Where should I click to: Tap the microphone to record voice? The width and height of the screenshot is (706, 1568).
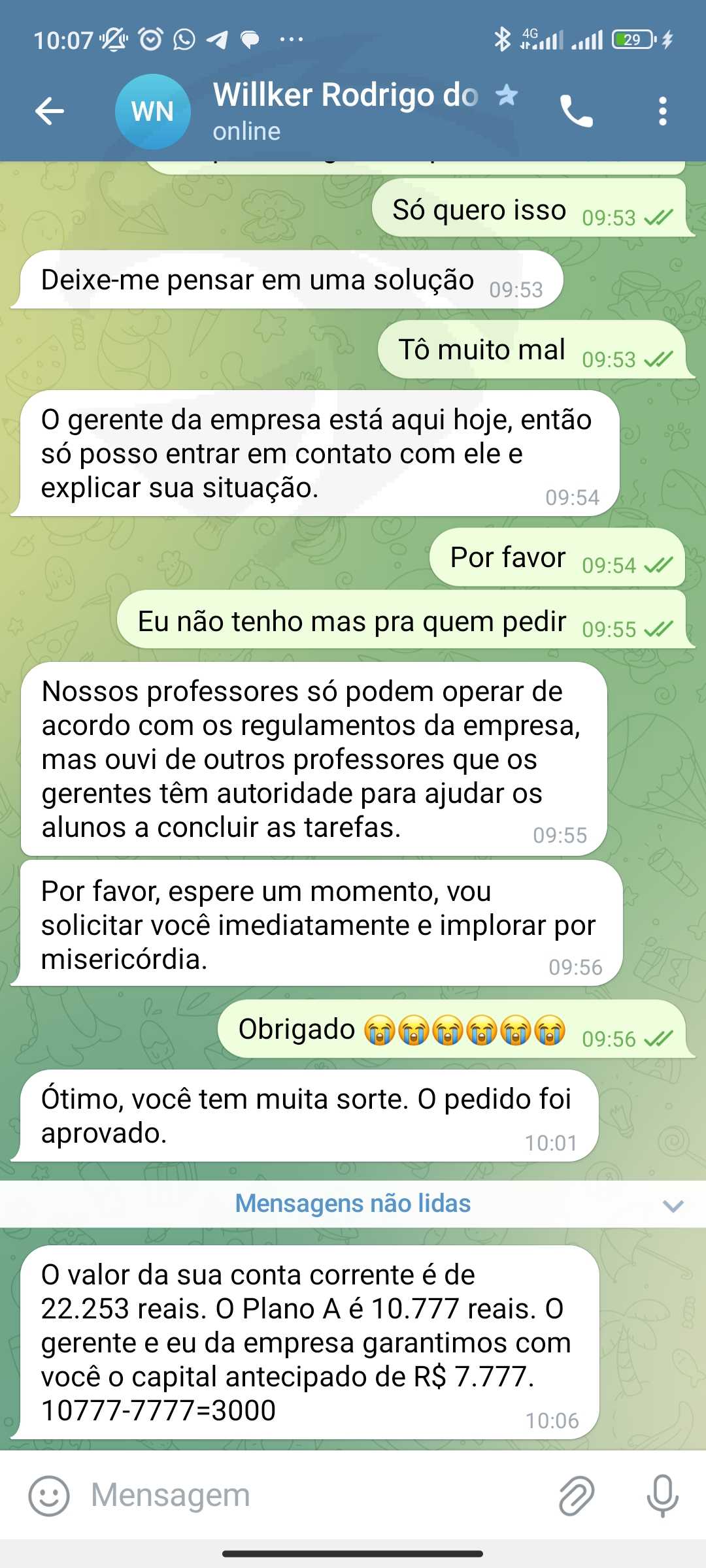[x=662, y=1496]
